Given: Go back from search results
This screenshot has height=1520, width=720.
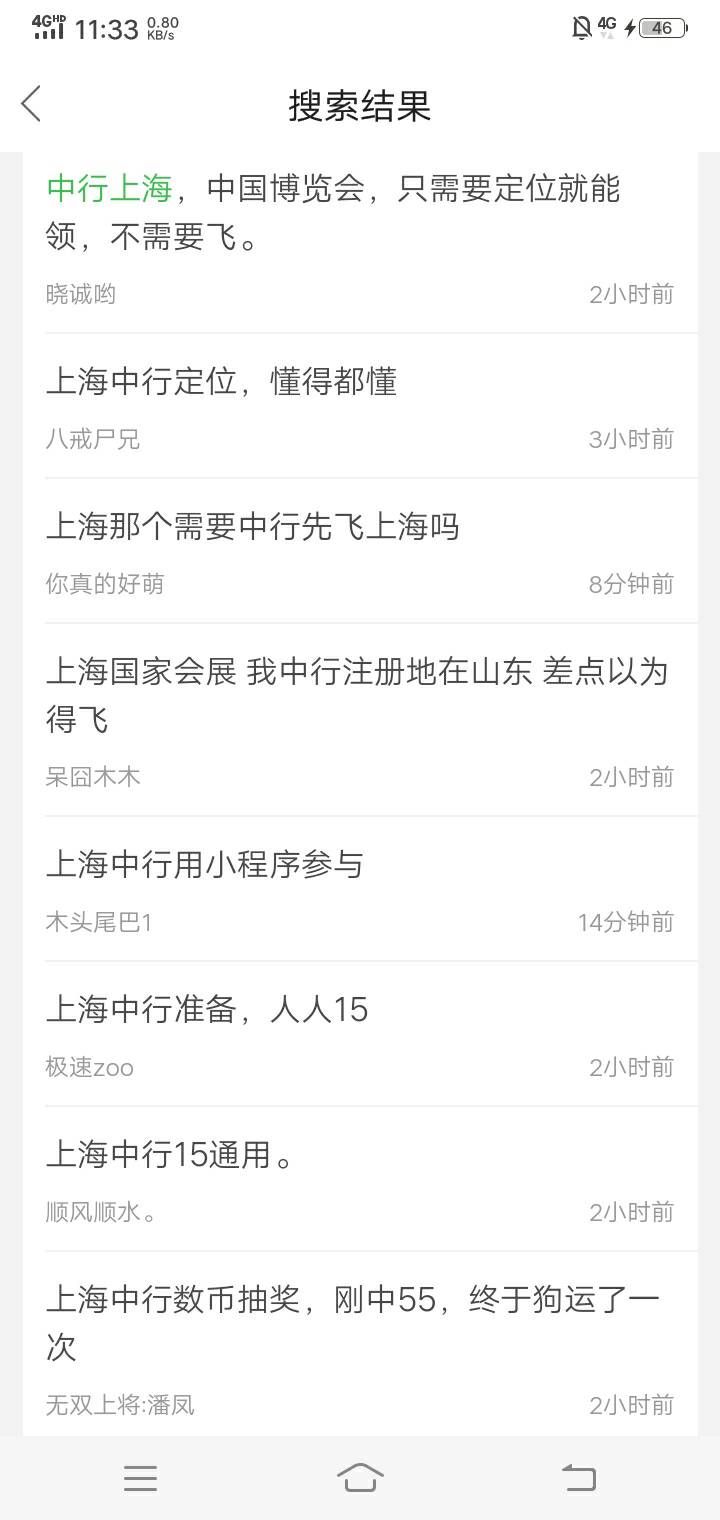Looking at the screenshot, I should coord(32,104).
